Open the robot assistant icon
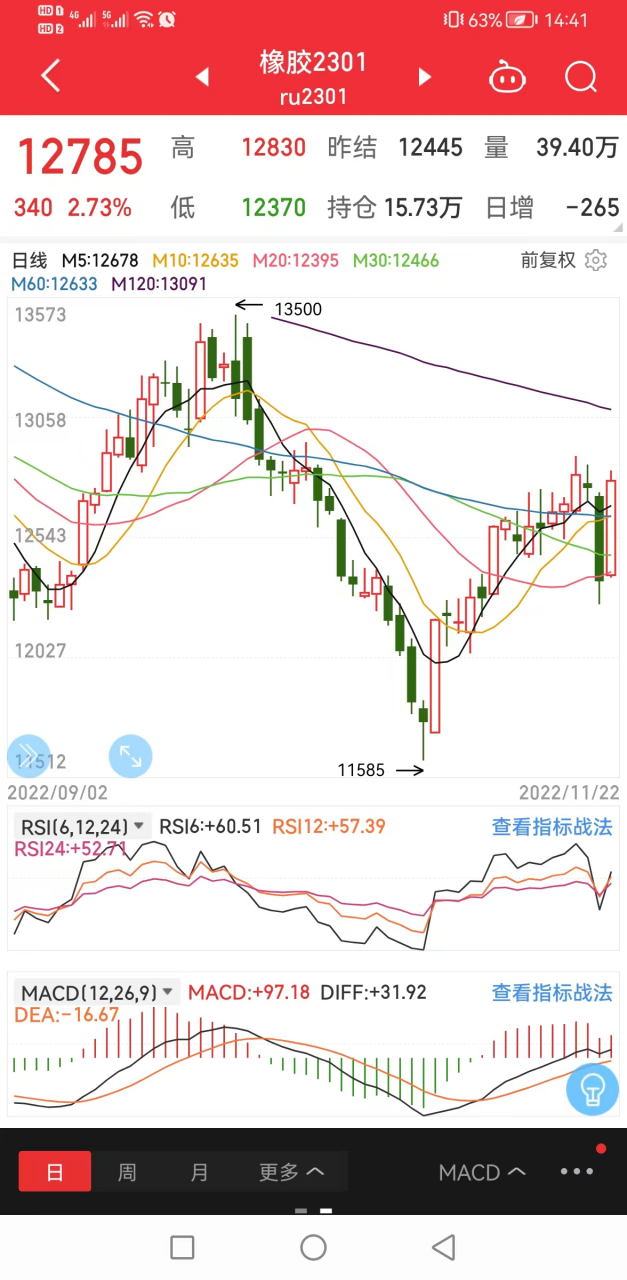 [507, 77]
